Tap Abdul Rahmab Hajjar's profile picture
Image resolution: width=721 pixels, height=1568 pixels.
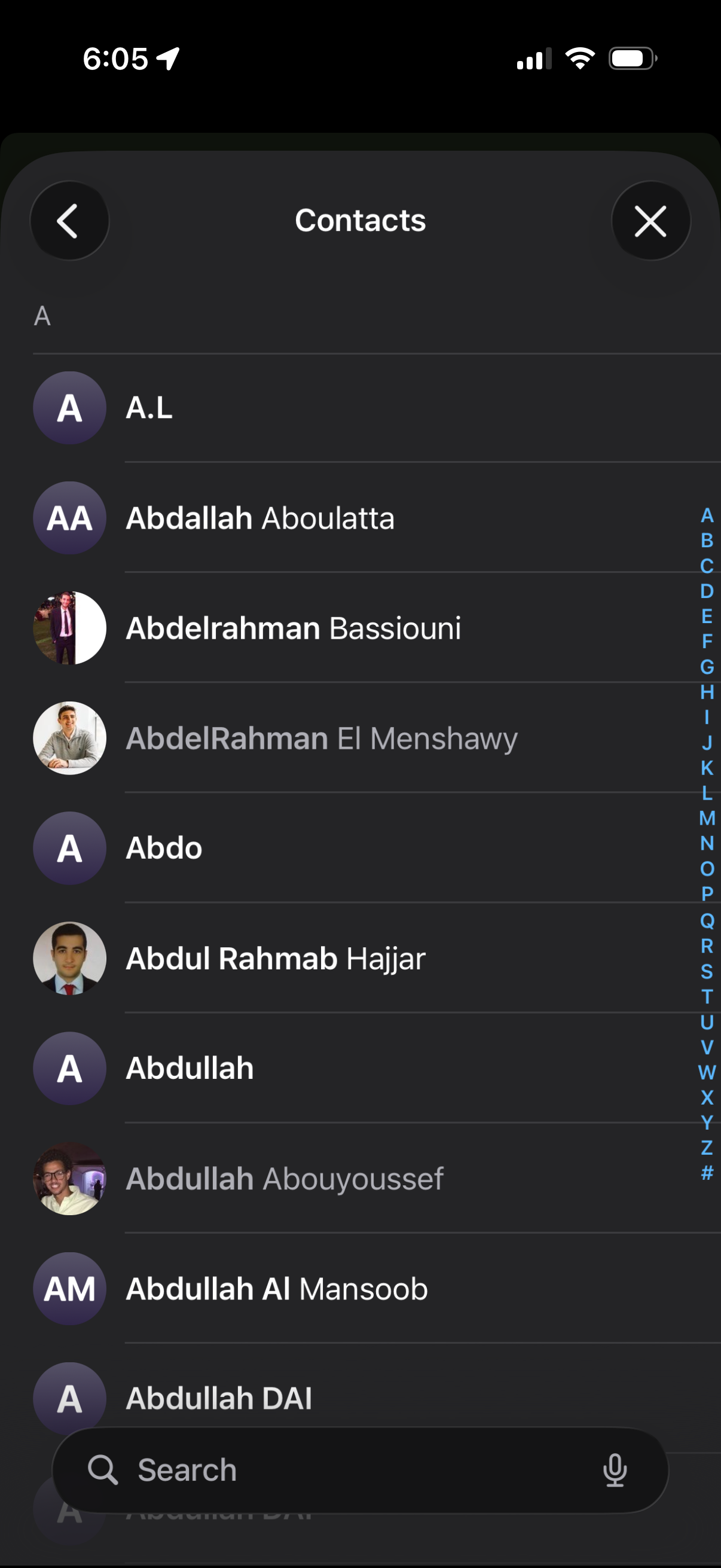[x=69, y=958]
